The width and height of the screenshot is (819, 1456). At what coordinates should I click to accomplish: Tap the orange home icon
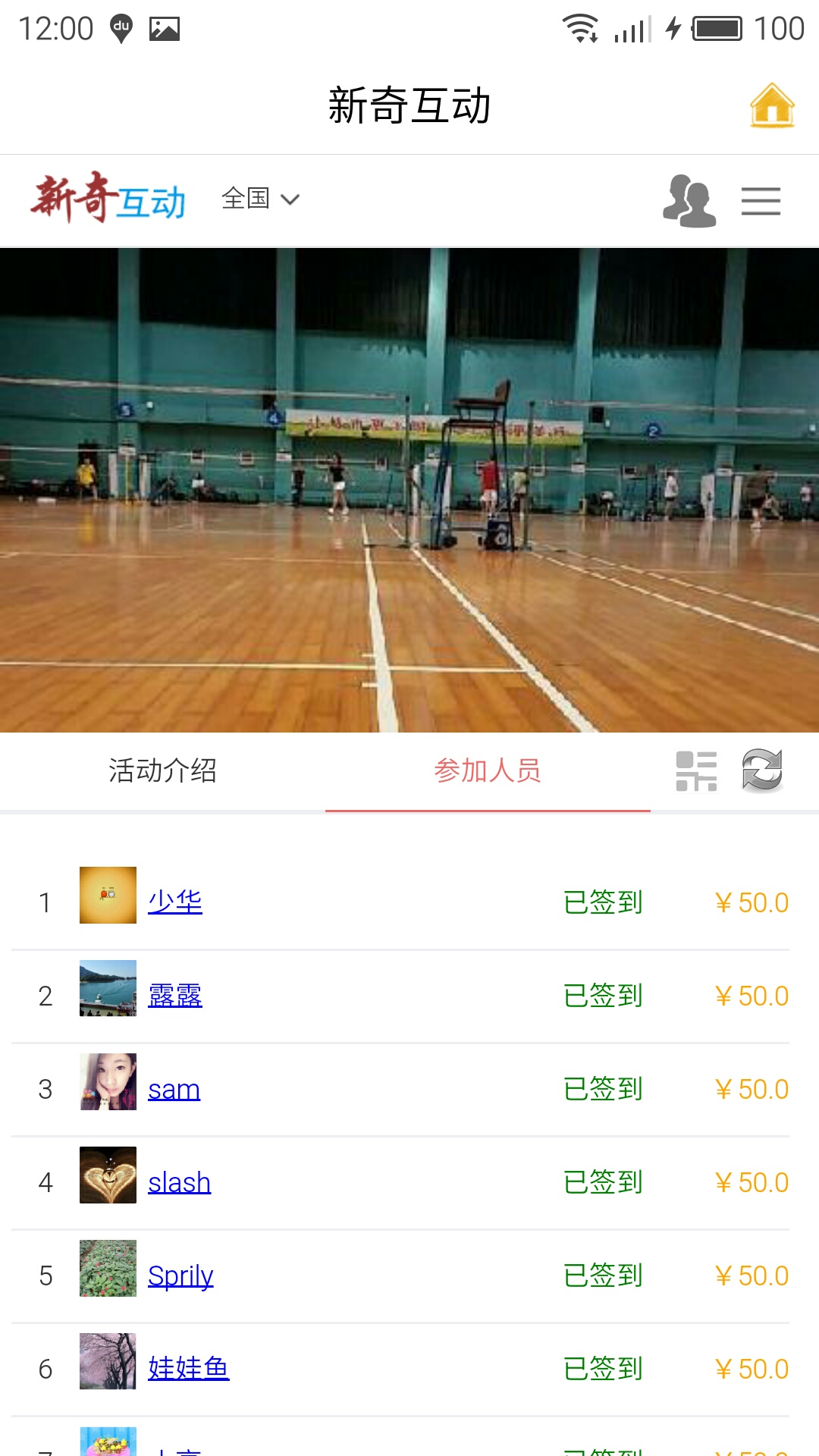pos(772,105)
